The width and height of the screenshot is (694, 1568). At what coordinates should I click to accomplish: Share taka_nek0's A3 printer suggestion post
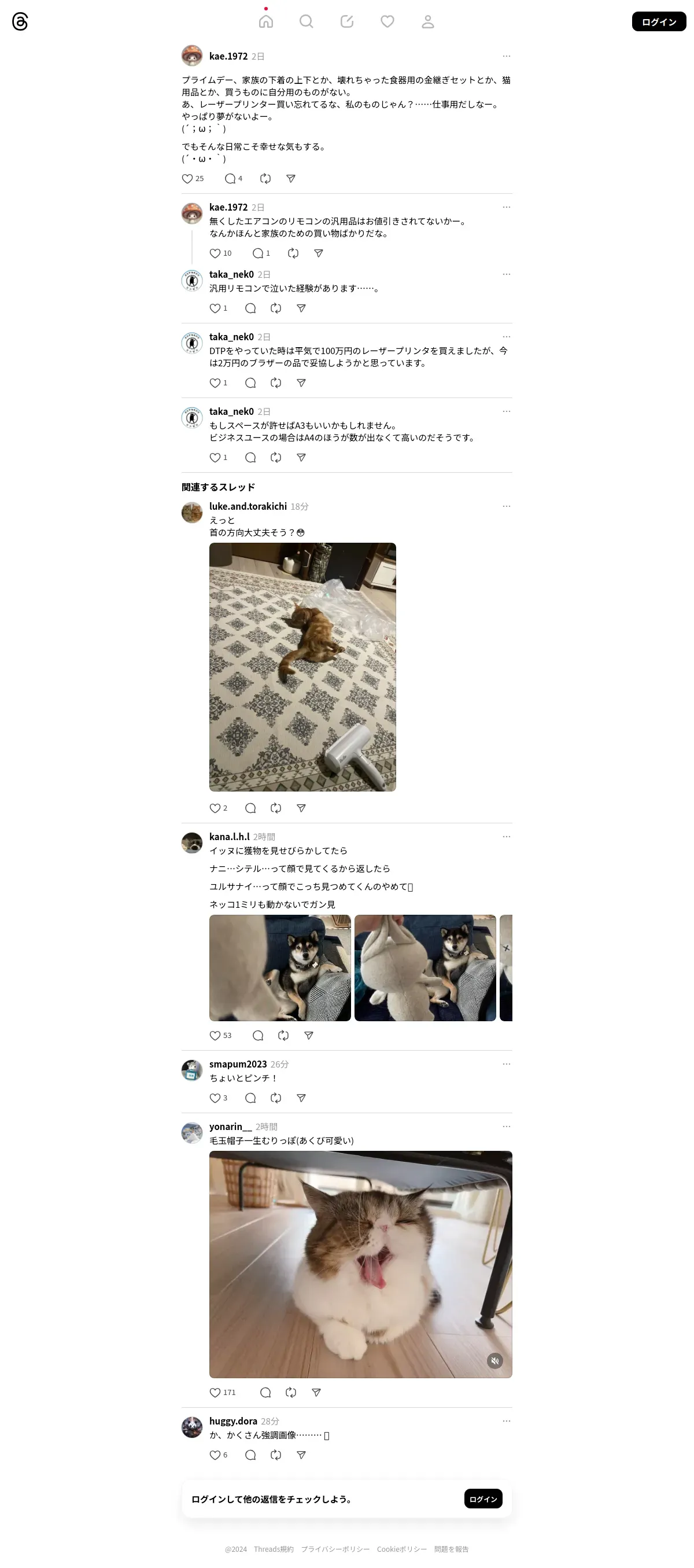coord(301,457)
